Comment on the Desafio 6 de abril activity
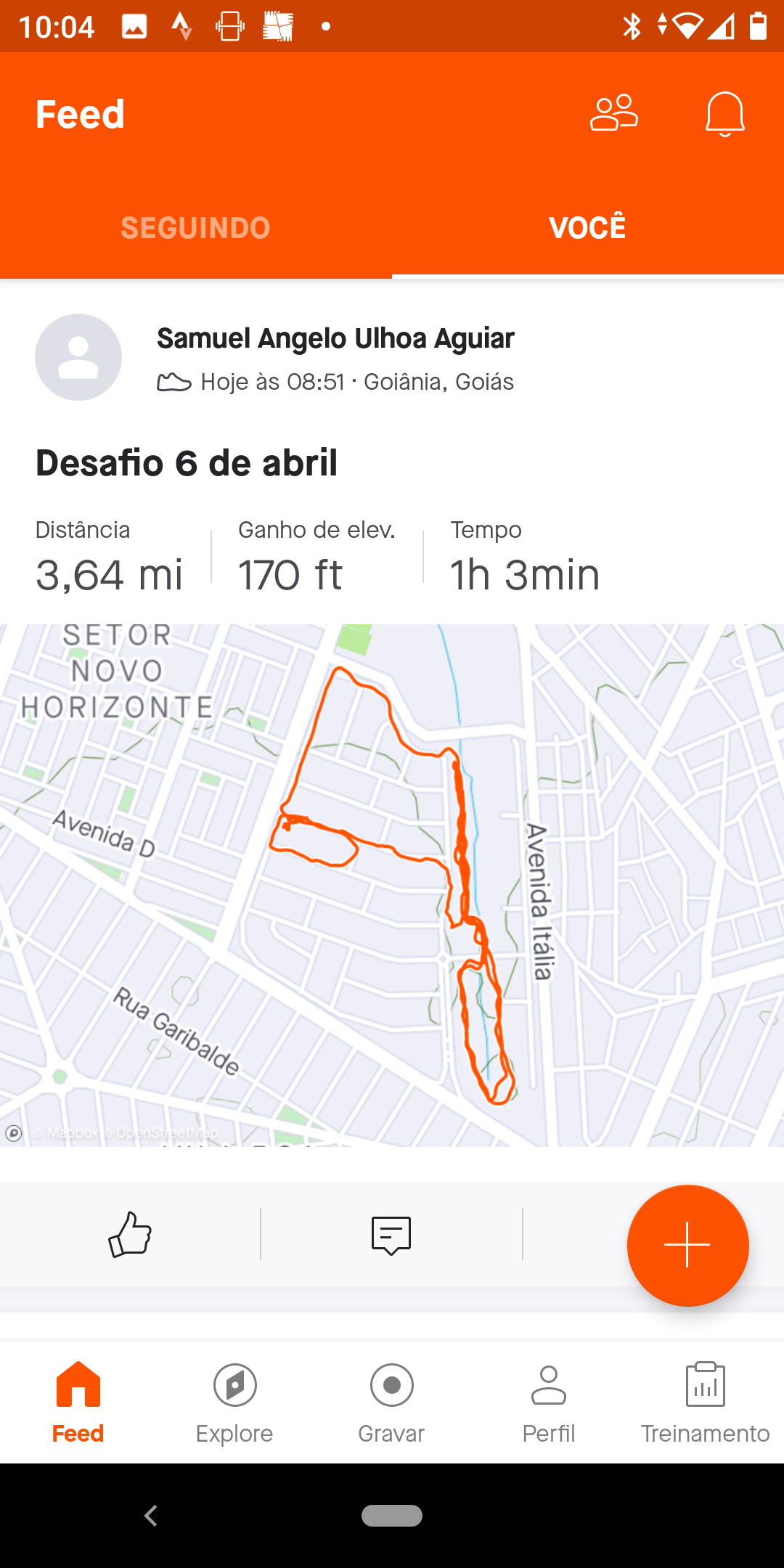Screen dimensions: 784x1568 tap(391, 1235)
